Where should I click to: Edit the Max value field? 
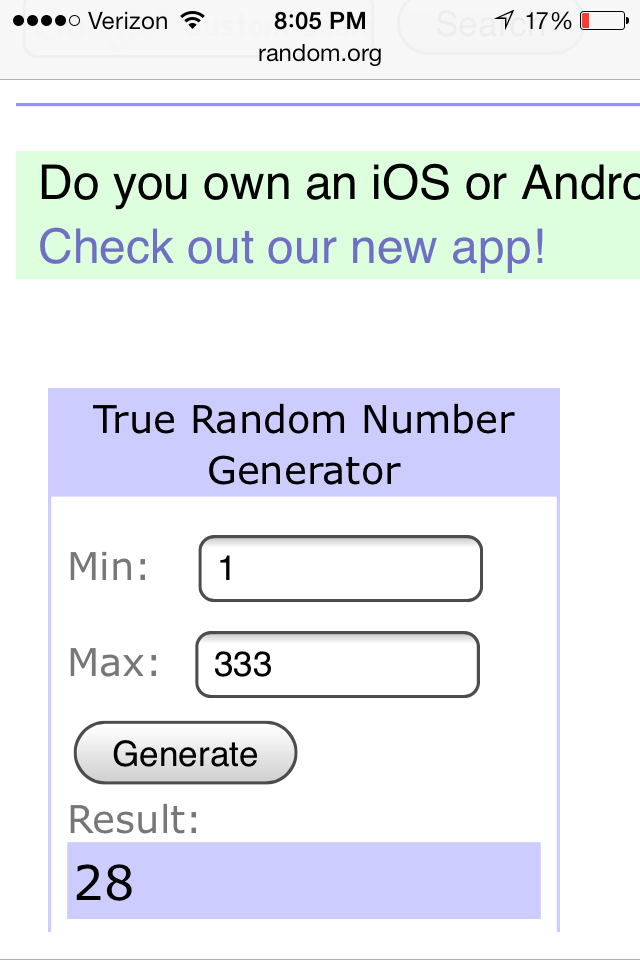[338, 664]
